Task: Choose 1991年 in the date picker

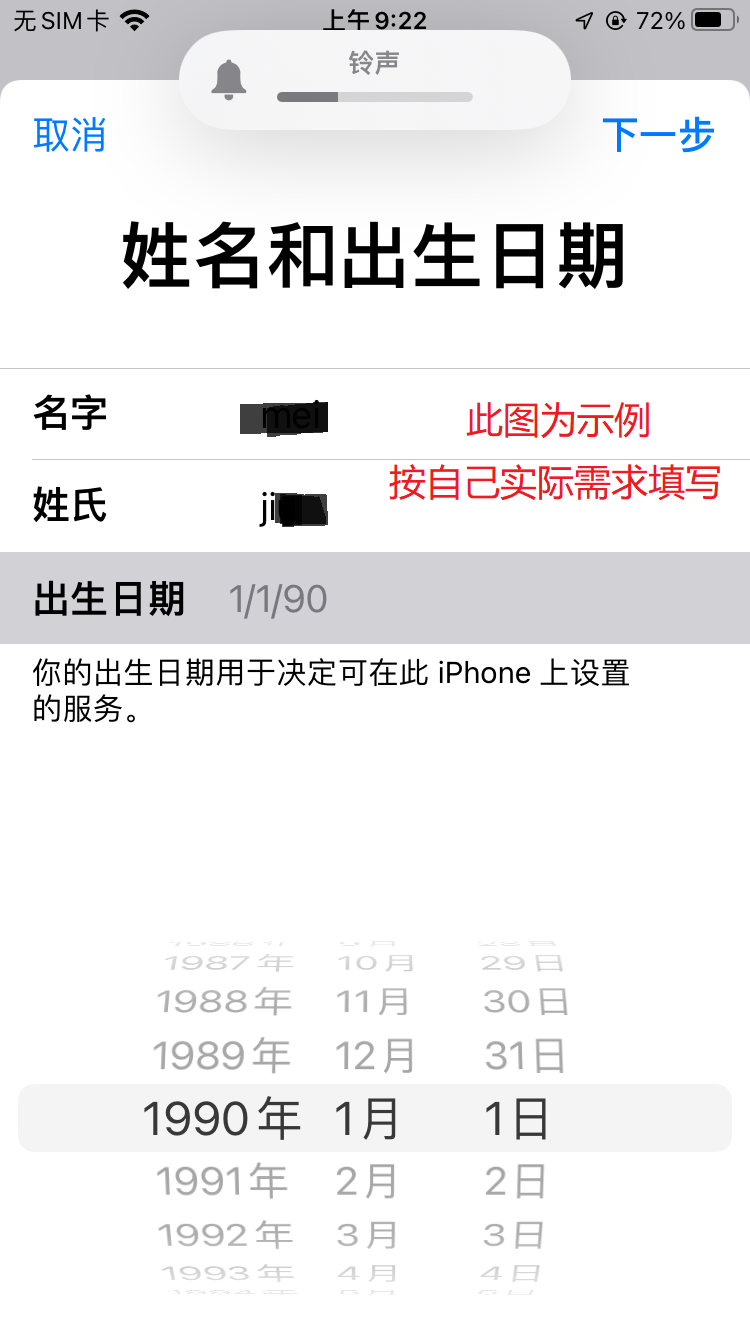Action: pyautogui.click(x=221, y=1182)
